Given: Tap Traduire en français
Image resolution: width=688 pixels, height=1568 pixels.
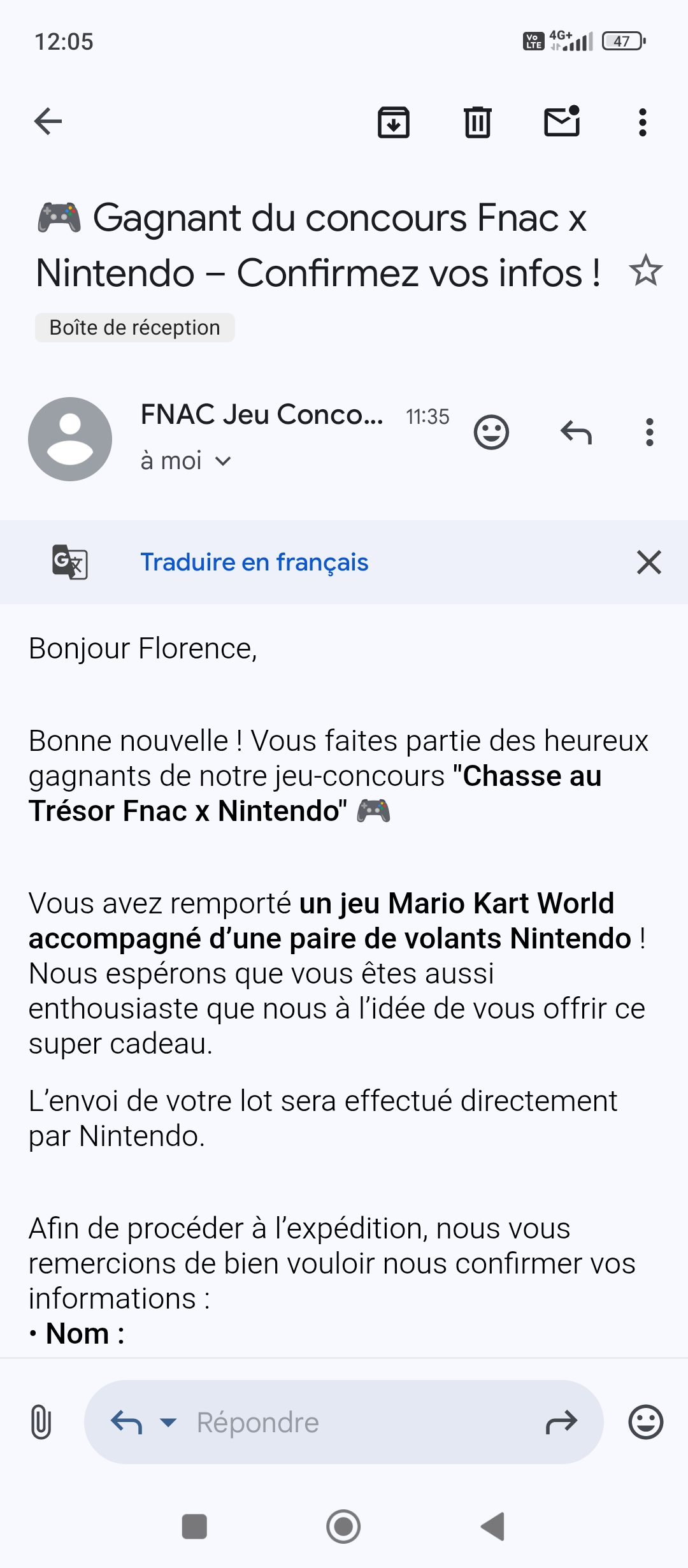Looking at the screenshot, I should point(254,562).
